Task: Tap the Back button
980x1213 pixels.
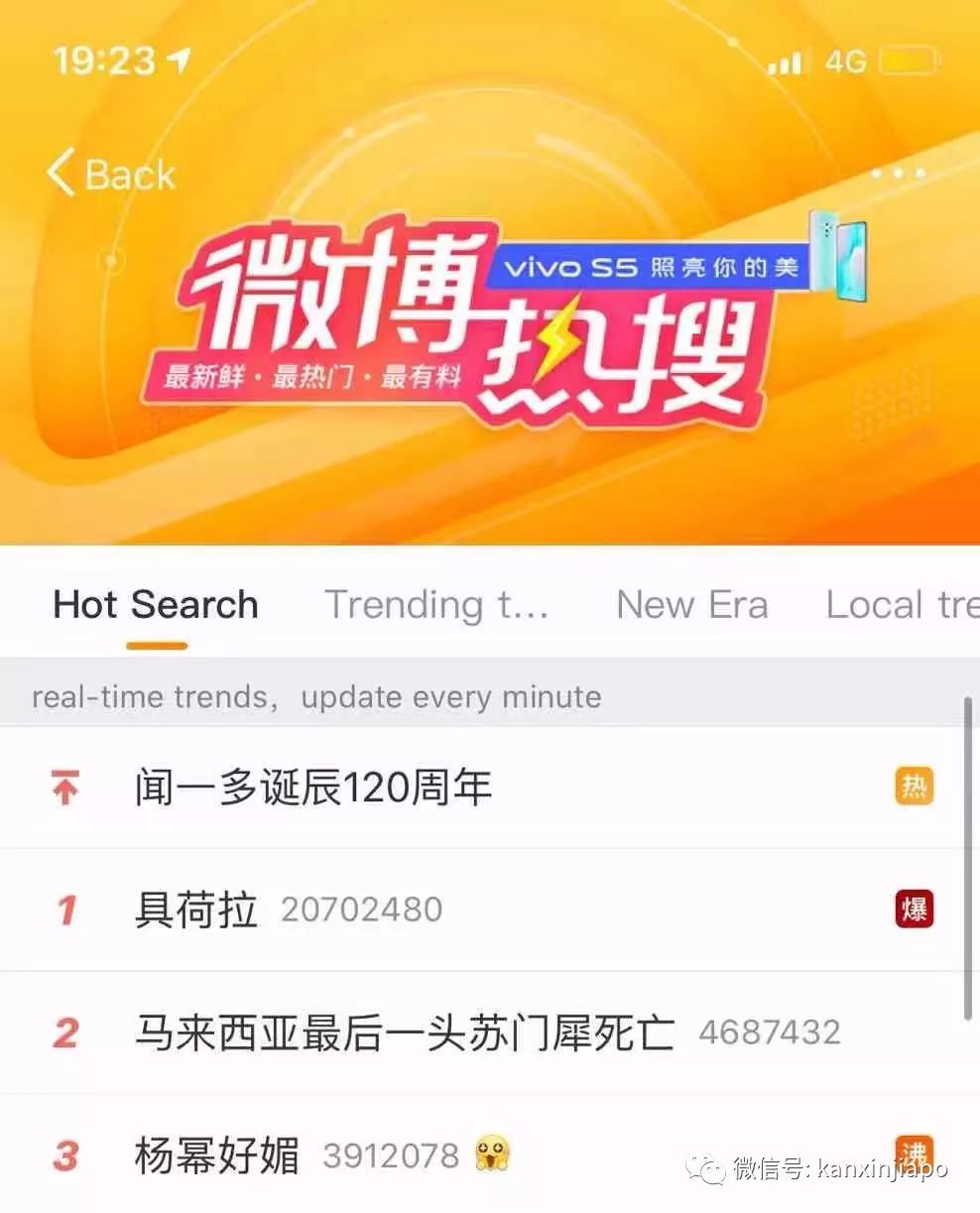Action: 109,175
